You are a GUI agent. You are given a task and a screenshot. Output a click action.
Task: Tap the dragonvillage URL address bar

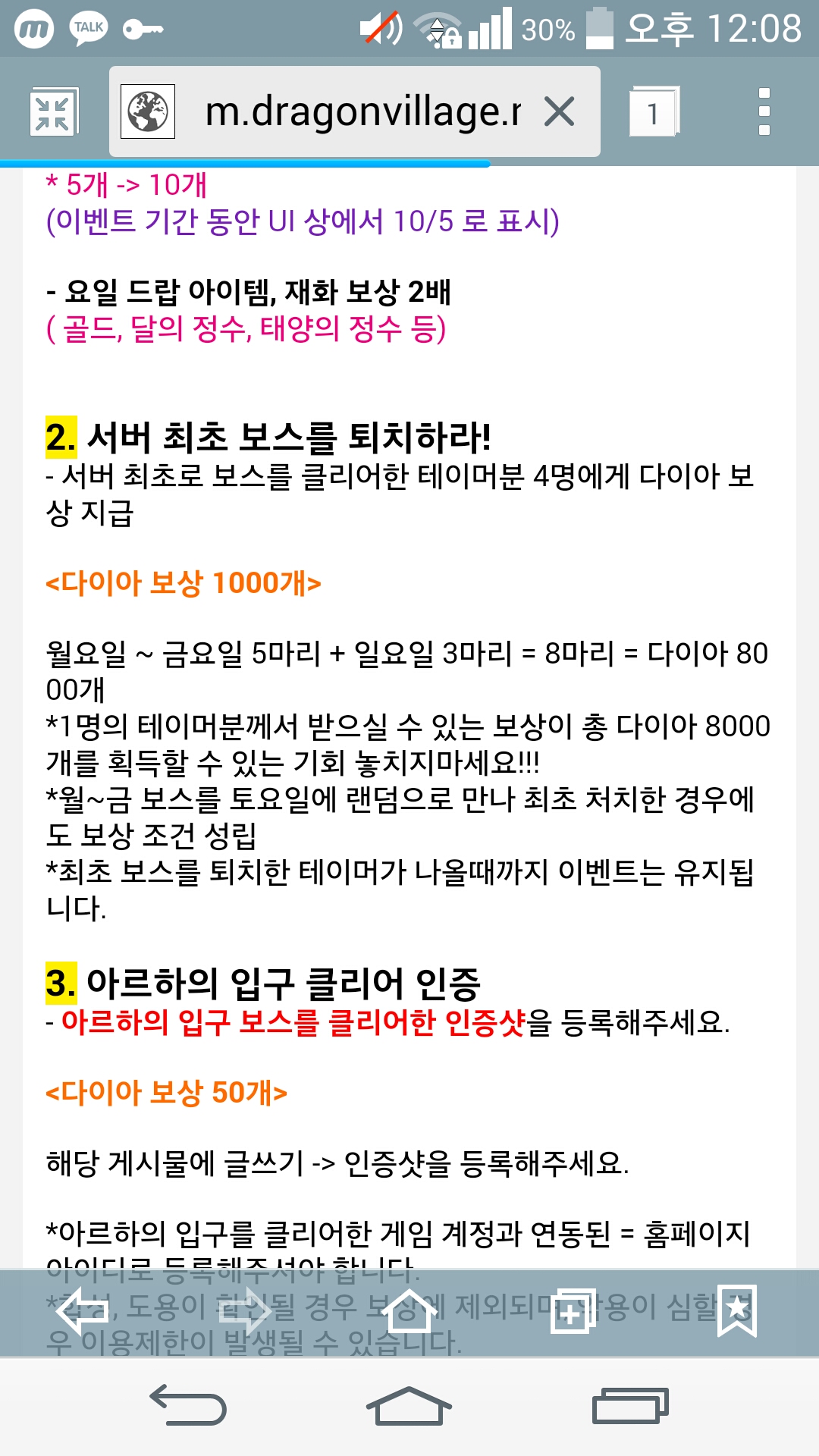pyautogui.click(x=362, y=112)
